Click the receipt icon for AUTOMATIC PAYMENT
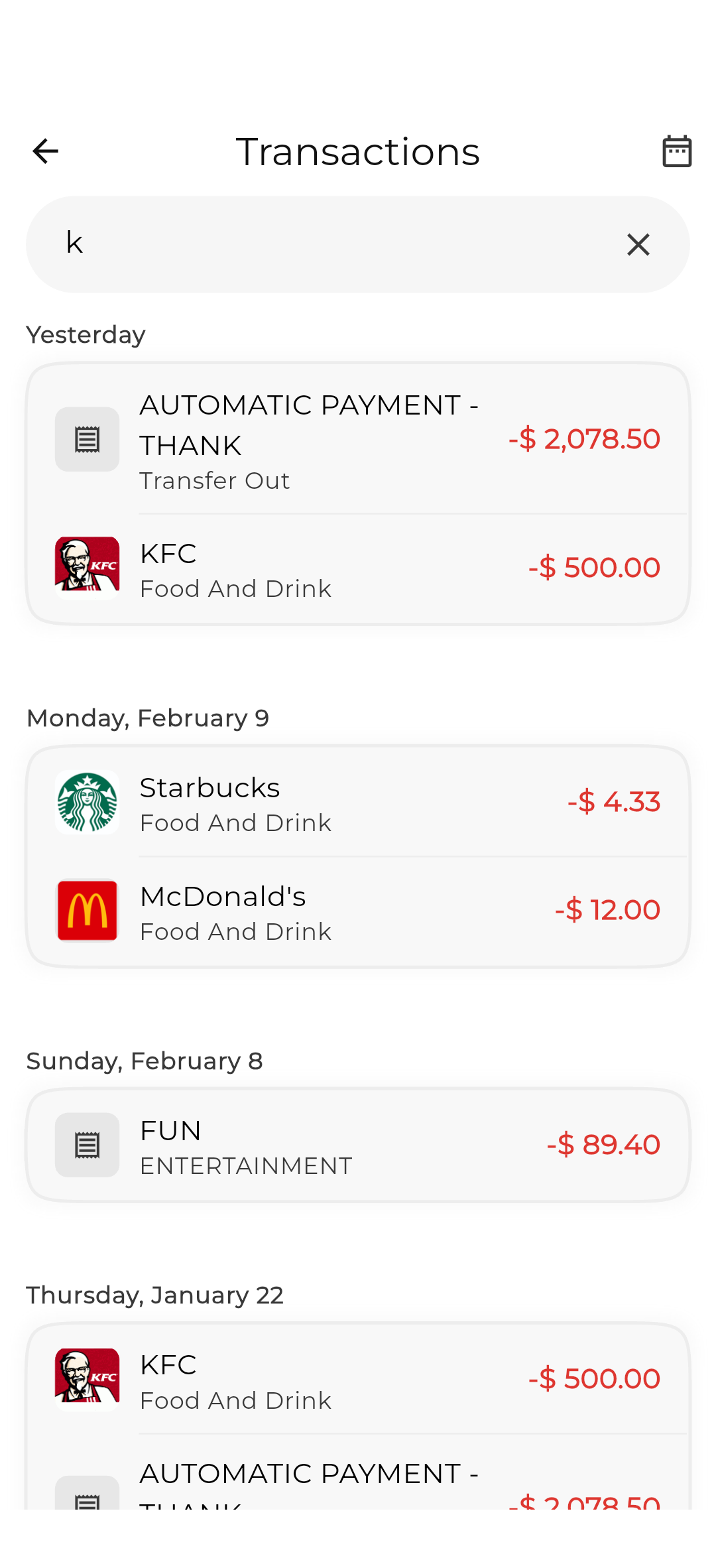Viewport: 716px width, 1568px height. coord(87,438)
